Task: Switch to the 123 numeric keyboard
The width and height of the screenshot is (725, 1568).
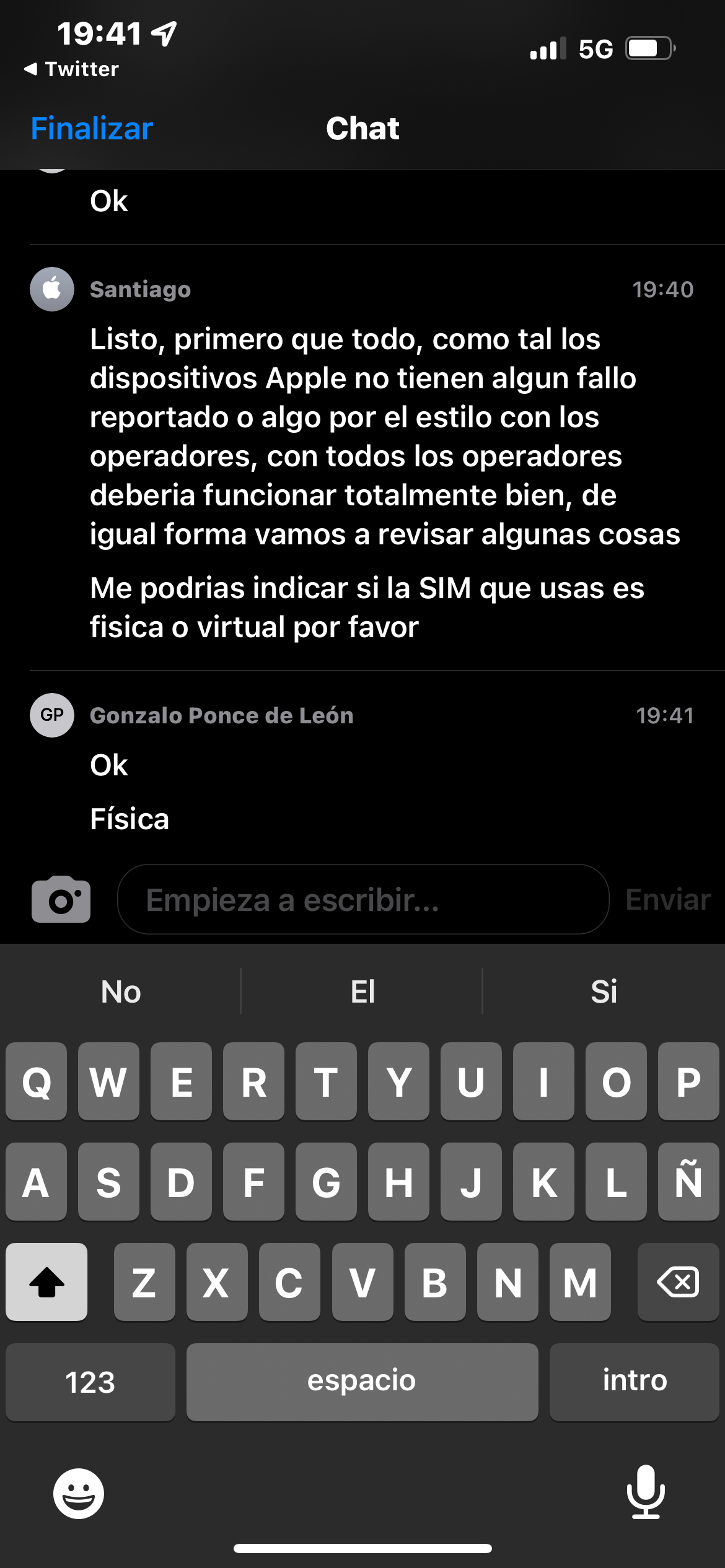Action: 90,1382
